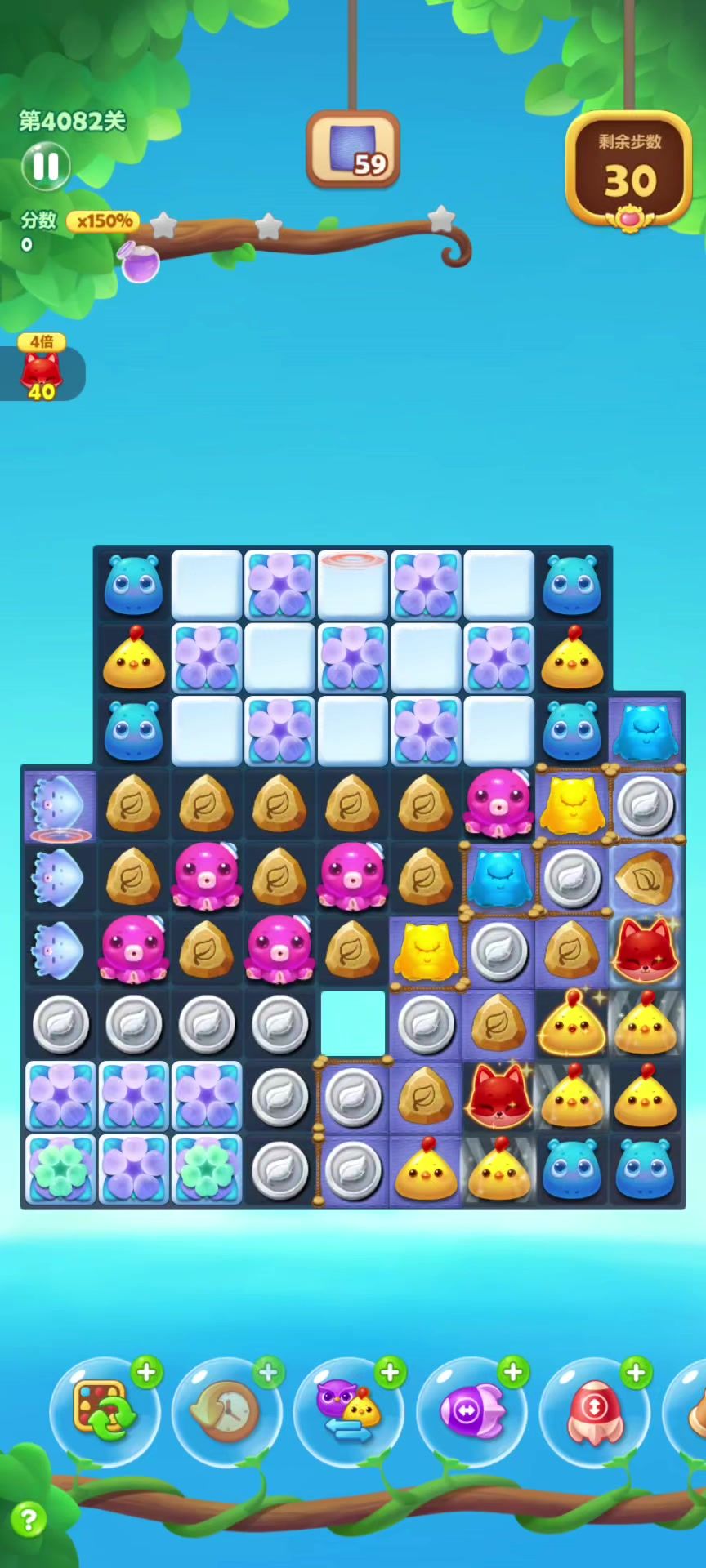
Task: Use the horizontal arrow fish booster
Action: pos(471,1411)
